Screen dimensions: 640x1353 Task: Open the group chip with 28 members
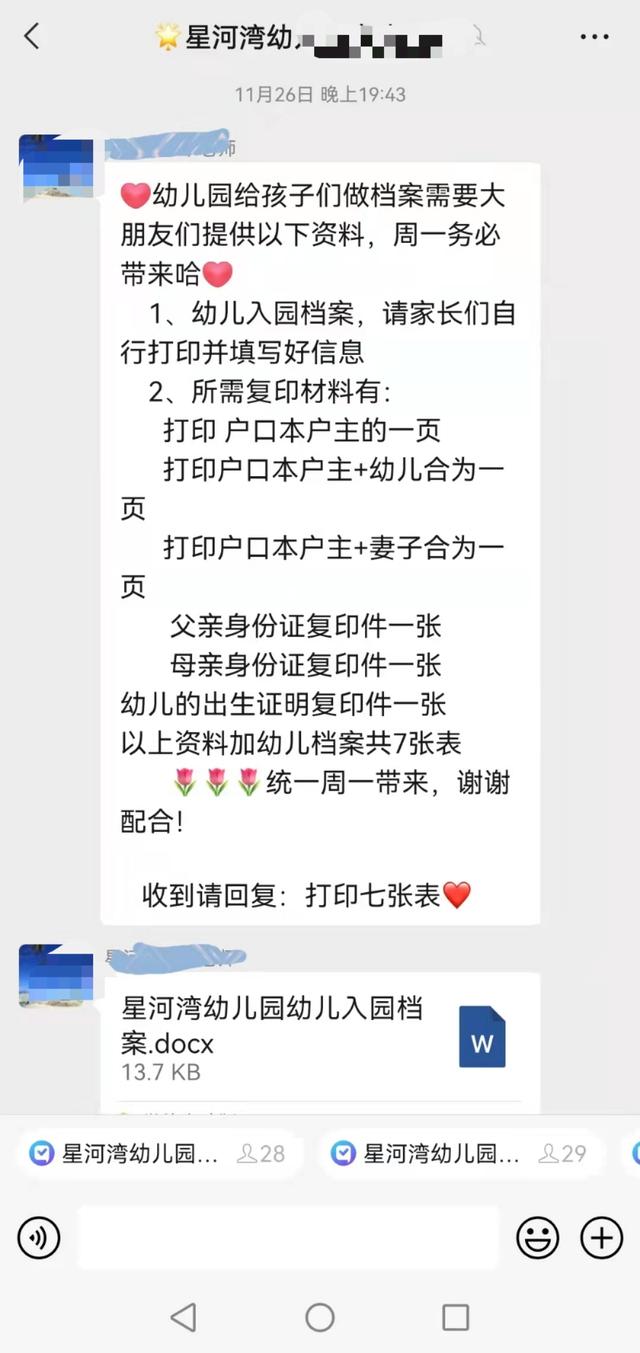tap(158, 1153)
